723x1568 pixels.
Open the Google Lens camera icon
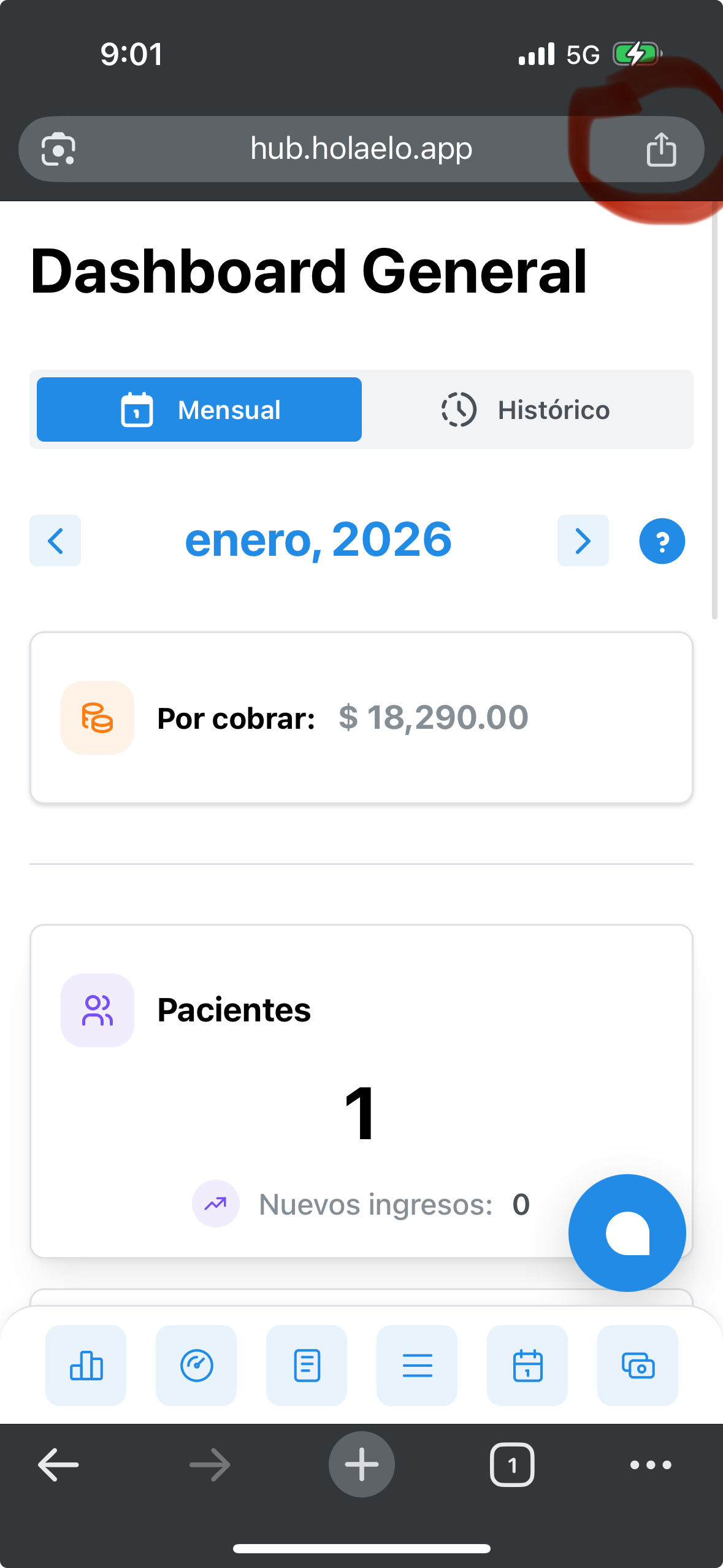[58, 149]
